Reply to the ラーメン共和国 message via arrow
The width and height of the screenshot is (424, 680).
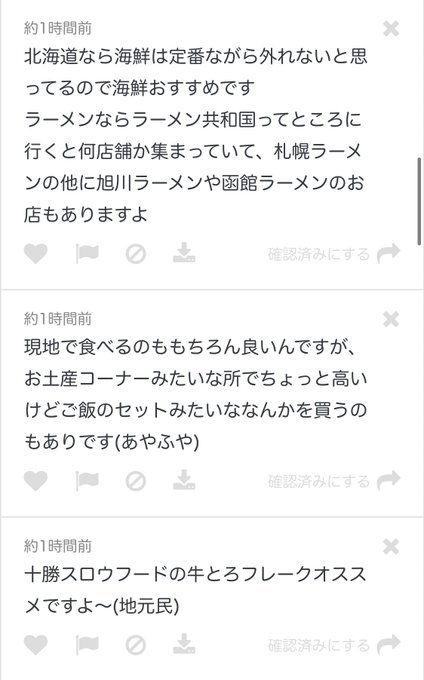pos(388,254)
